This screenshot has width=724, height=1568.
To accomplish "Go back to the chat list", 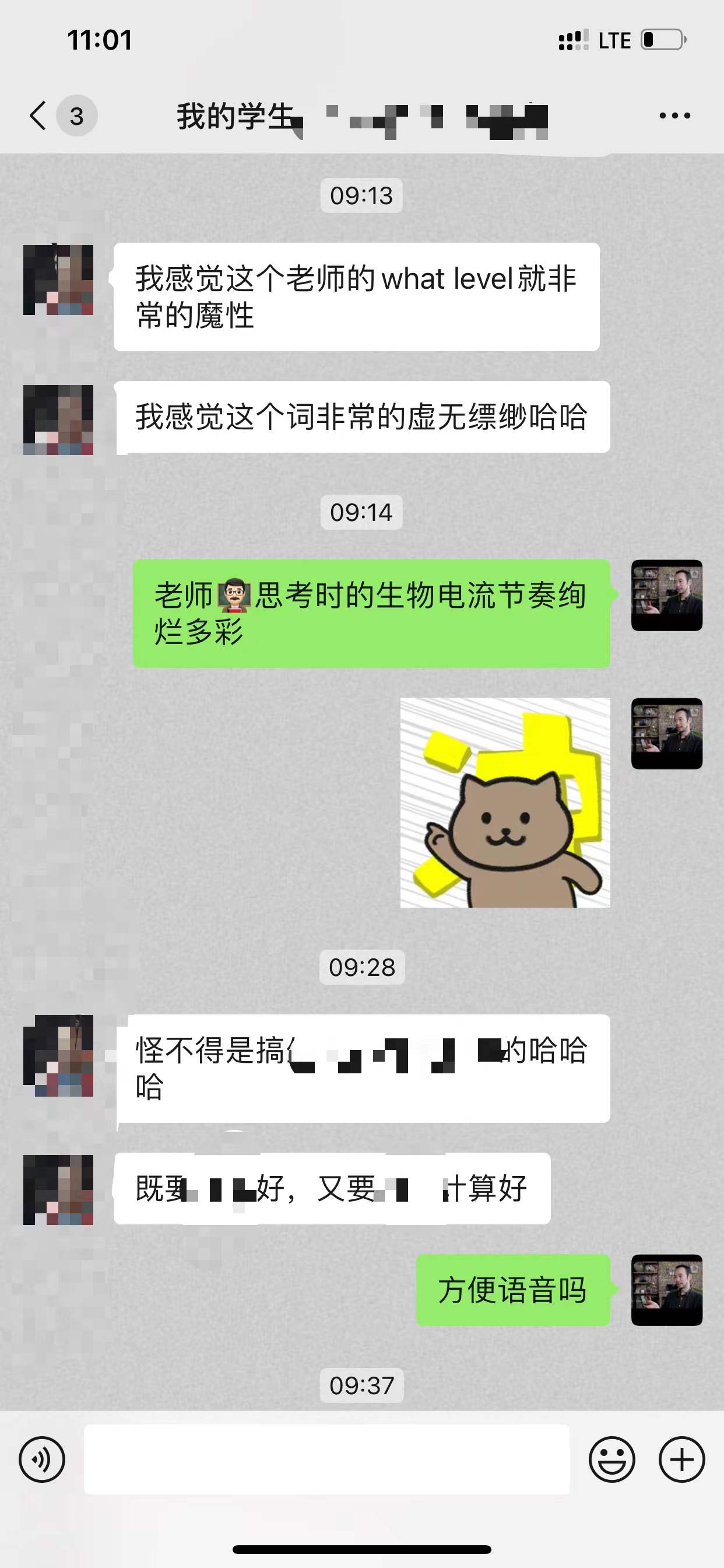I will pyautogui.click(x=38, y=116).
